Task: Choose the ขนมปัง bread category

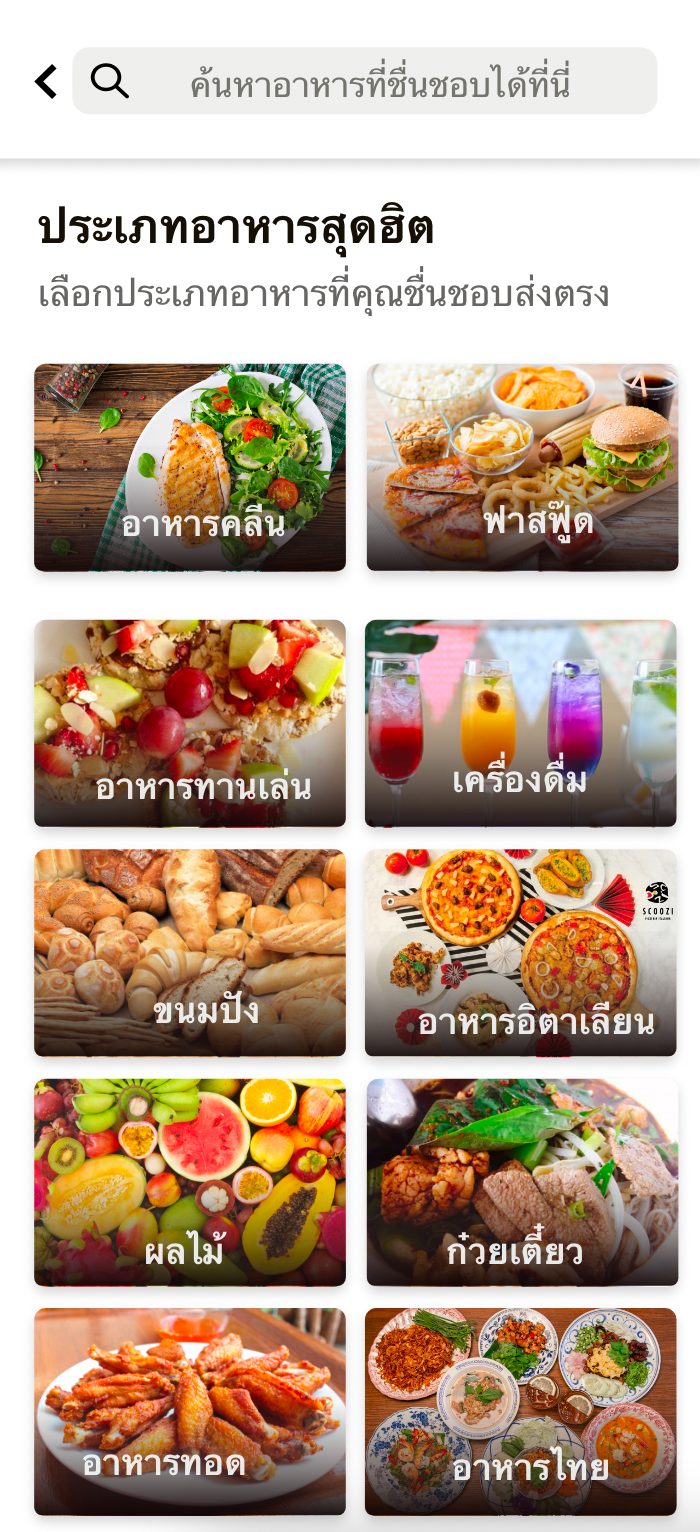Action: 190,952
